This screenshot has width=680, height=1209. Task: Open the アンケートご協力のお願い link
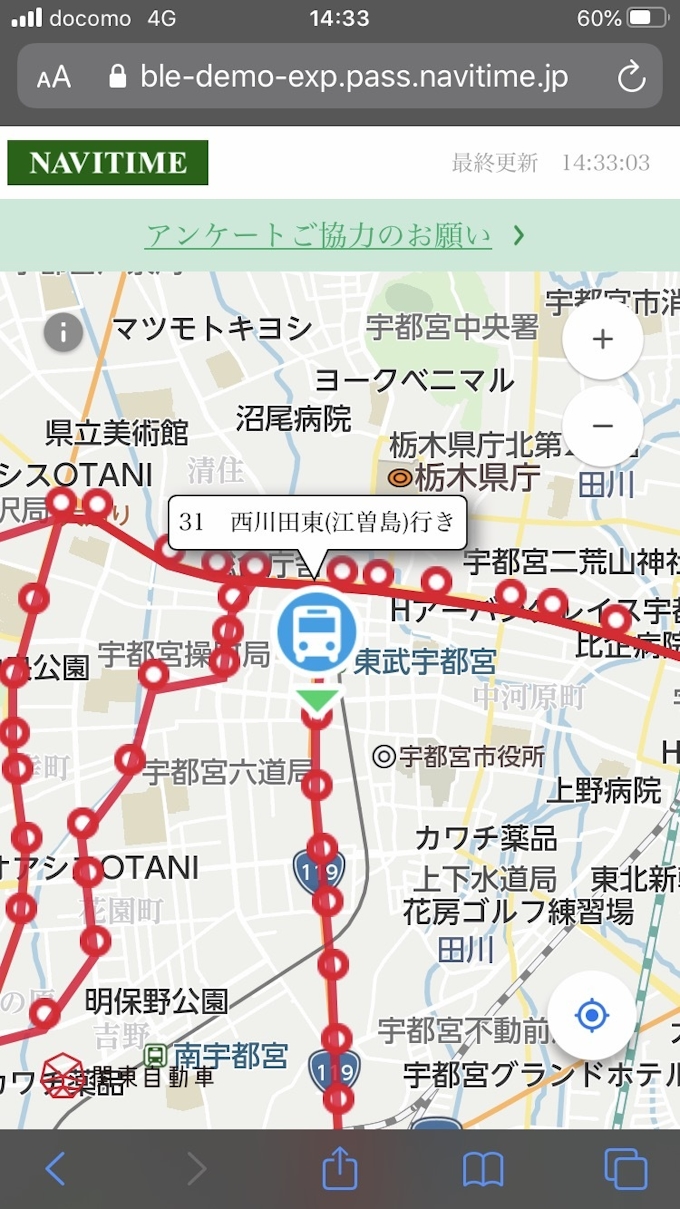pos(319,235)
